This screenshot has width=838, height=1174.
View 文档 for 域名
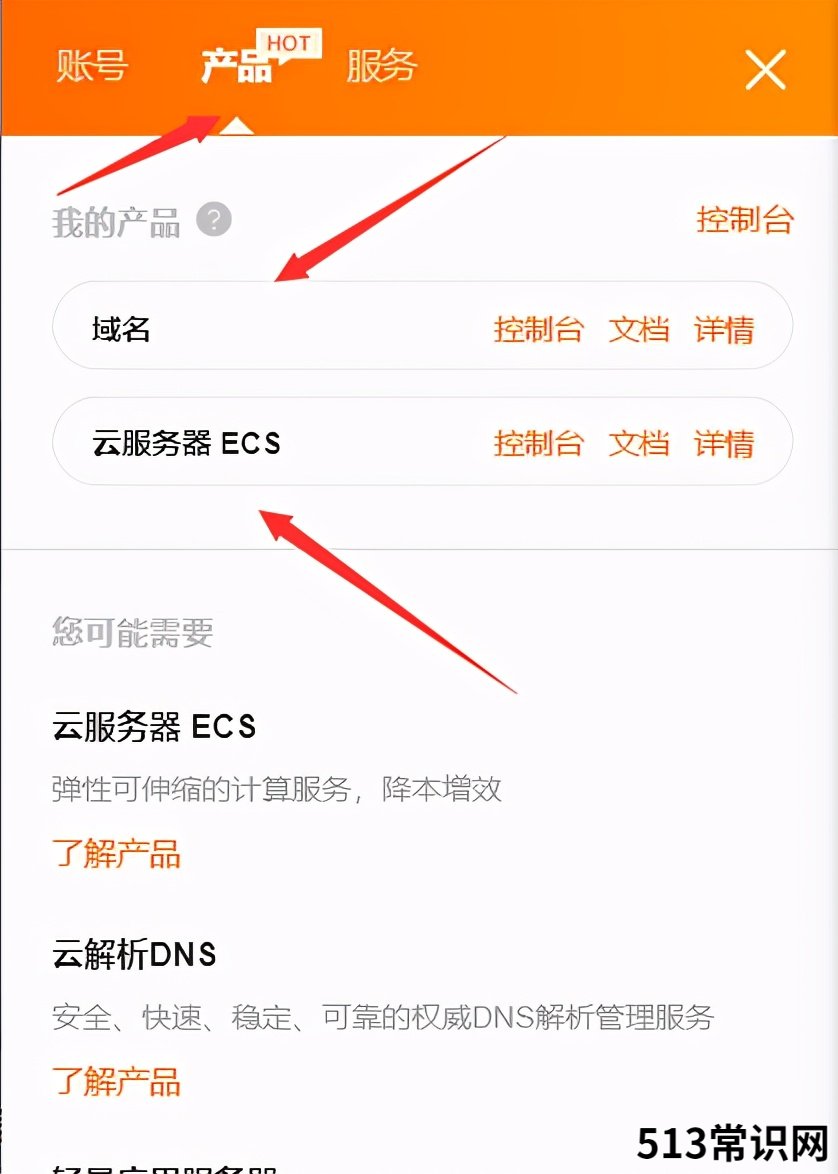pos(639,328)
